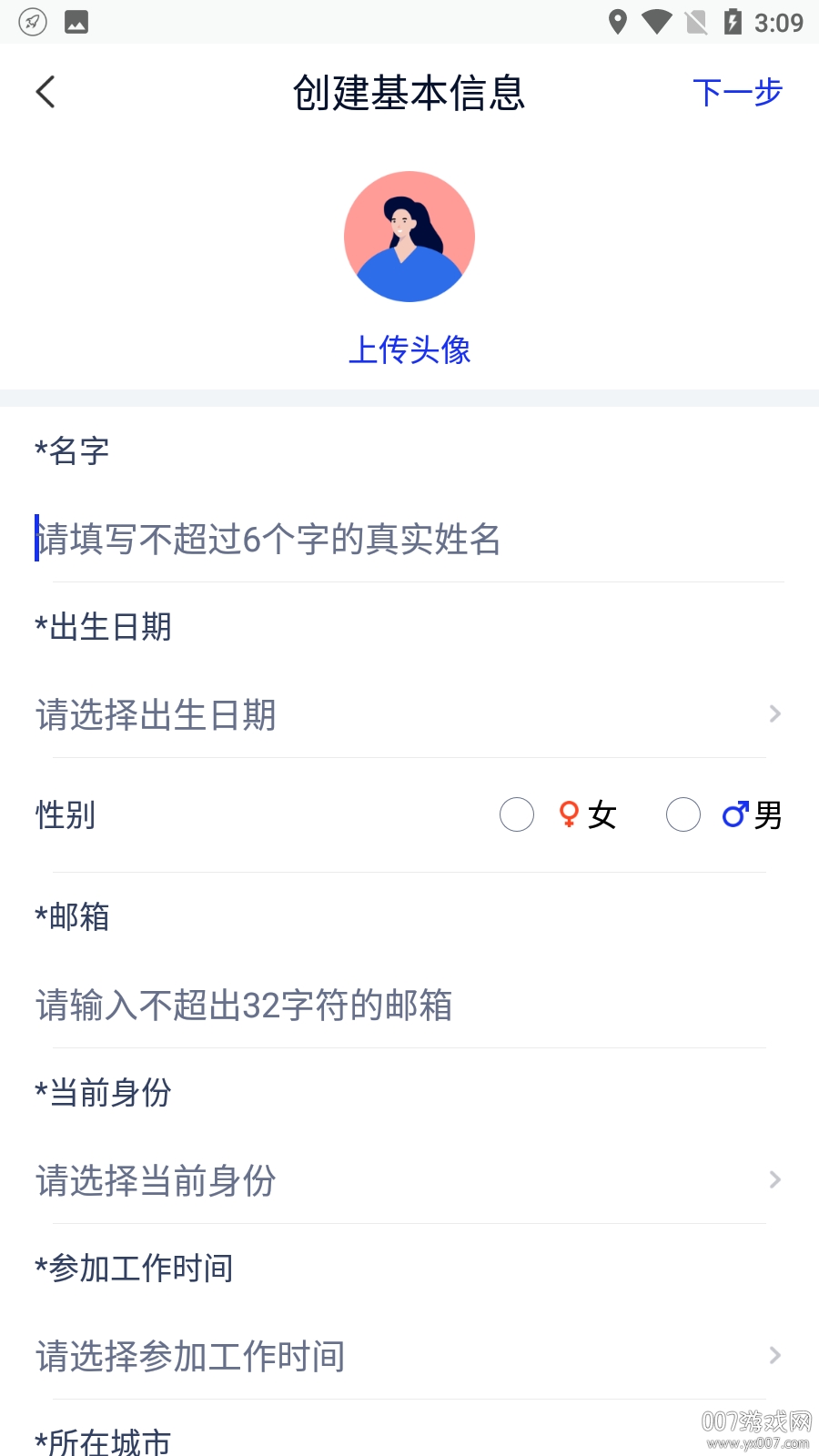The width and height of the screenshot is (819, 1456).
Task: Open the 请选择出生日期 picker
Action: point(409,715)
